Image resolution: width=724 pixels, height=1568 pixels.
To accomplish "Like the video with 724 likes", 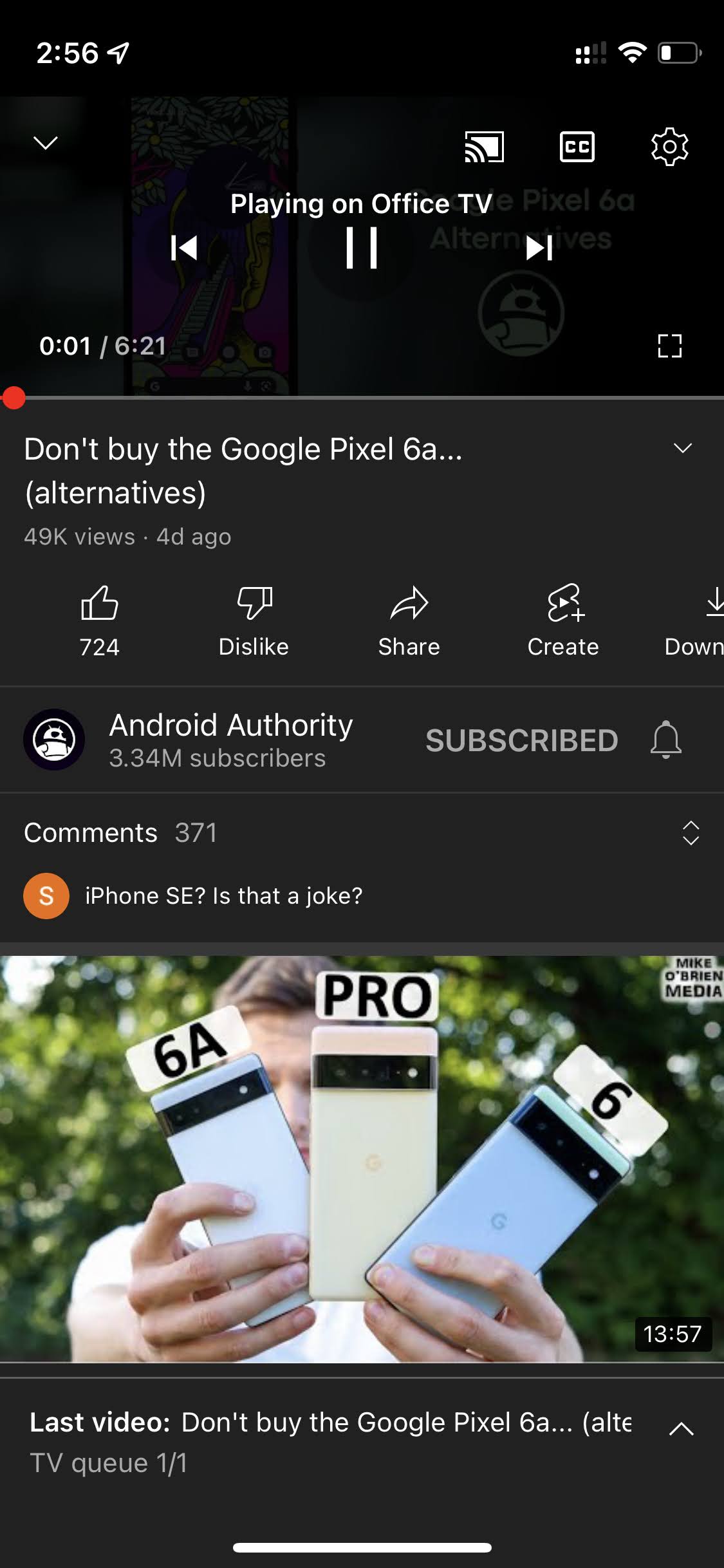I will tap(100, 619).
